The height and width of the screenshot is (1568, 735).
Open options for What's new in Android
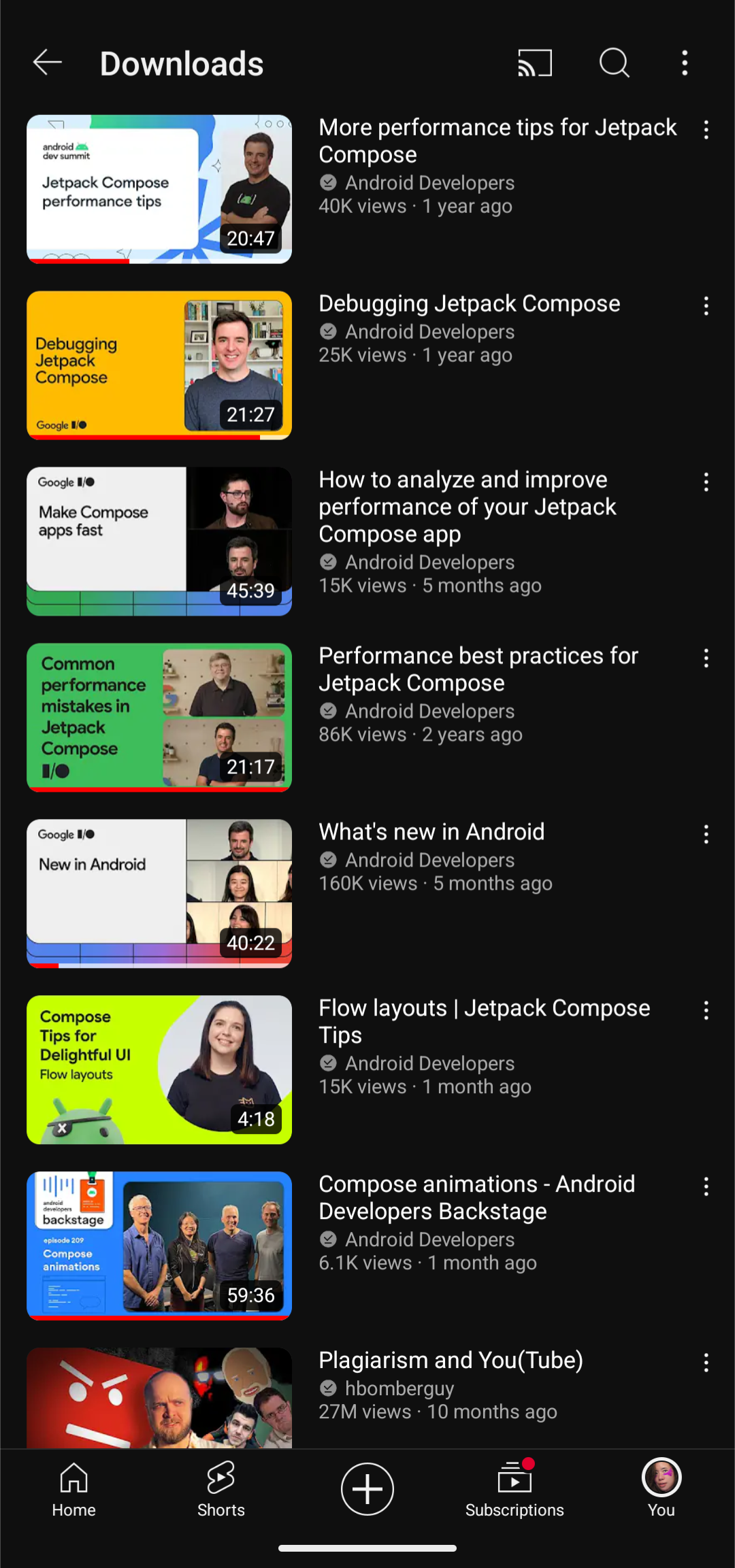[x=706, y=835]
